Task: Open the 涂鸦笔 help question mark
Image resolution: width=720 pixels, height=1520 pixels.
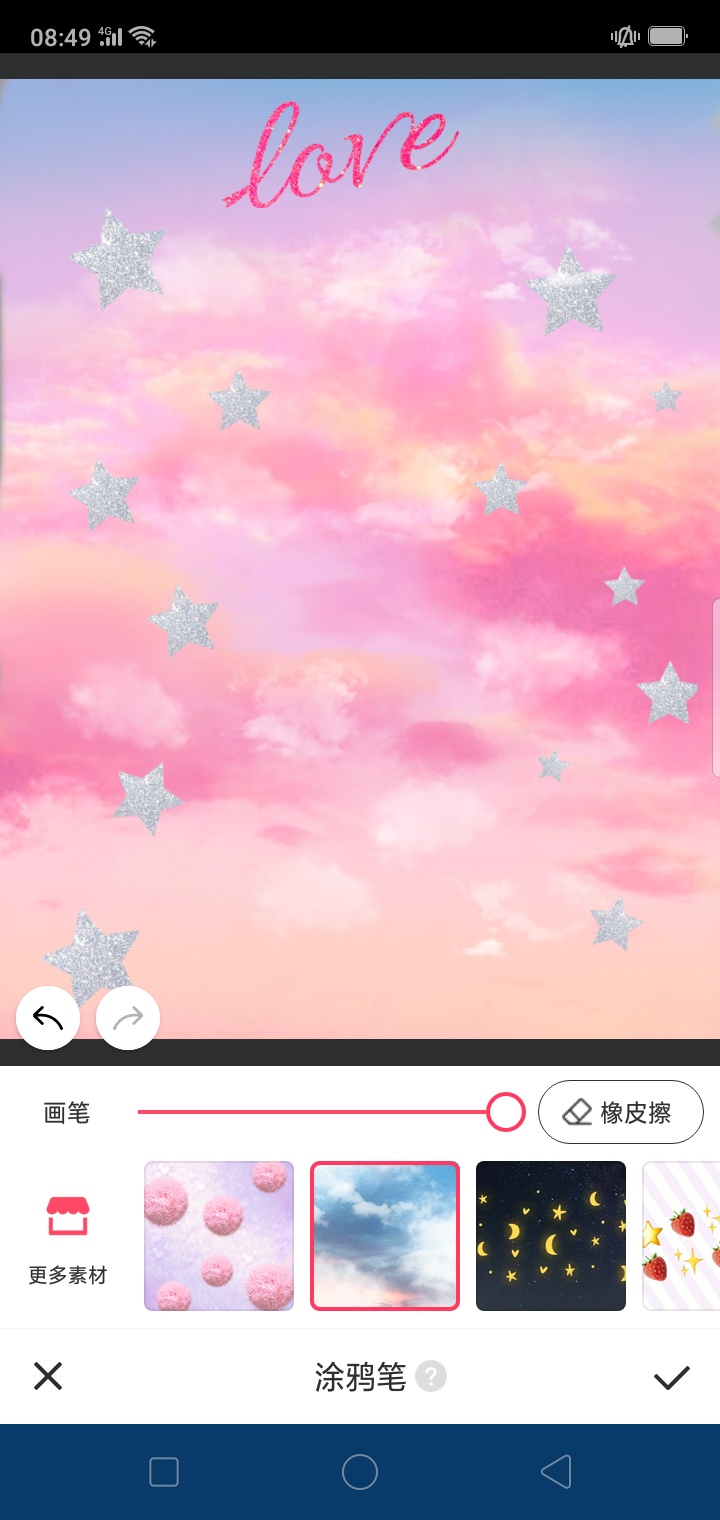Action: point(431,1377)
